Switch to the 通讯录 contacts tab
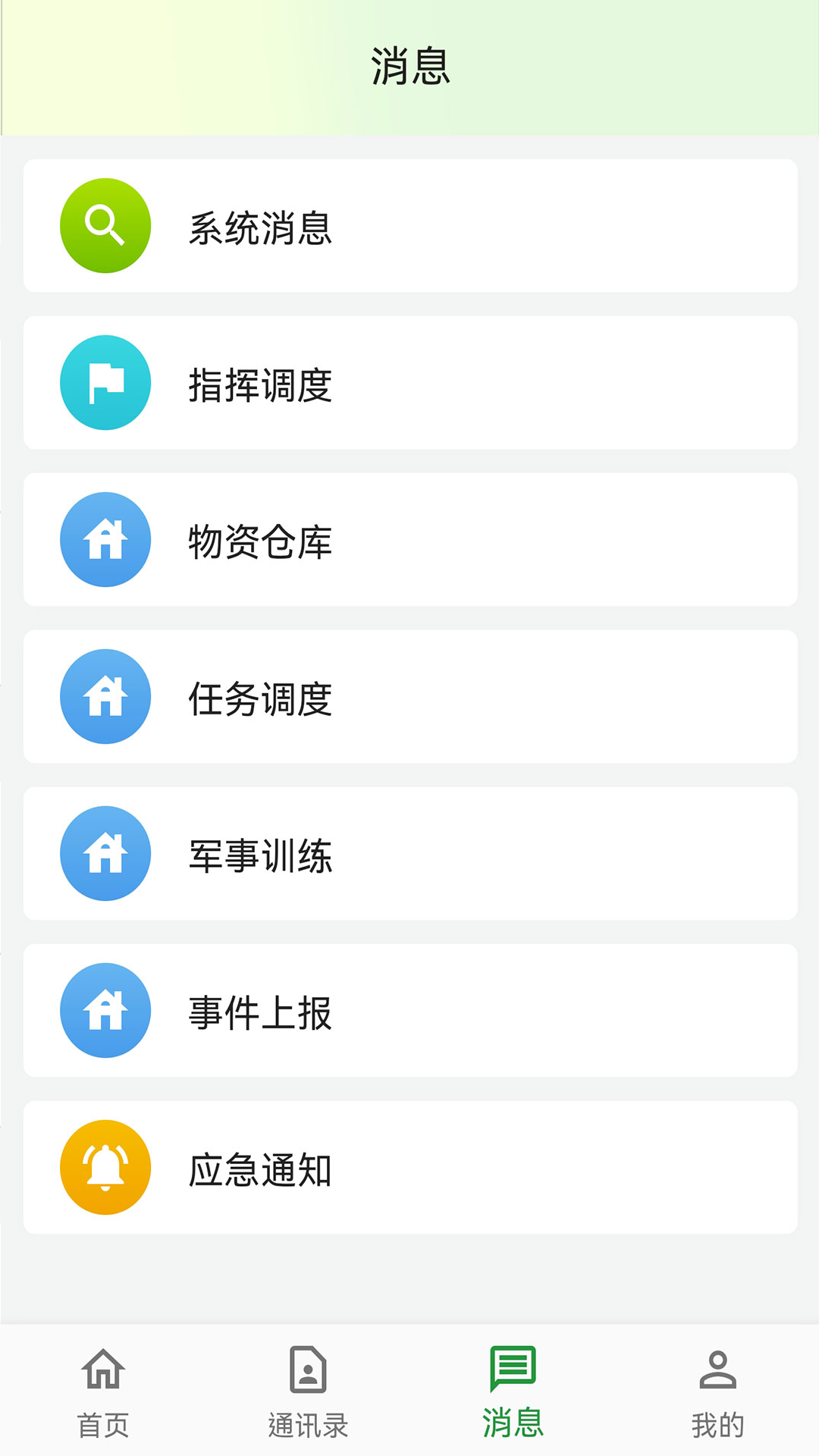The height and width of the screenshot is (1456, 819). (x=308, y=1392)
